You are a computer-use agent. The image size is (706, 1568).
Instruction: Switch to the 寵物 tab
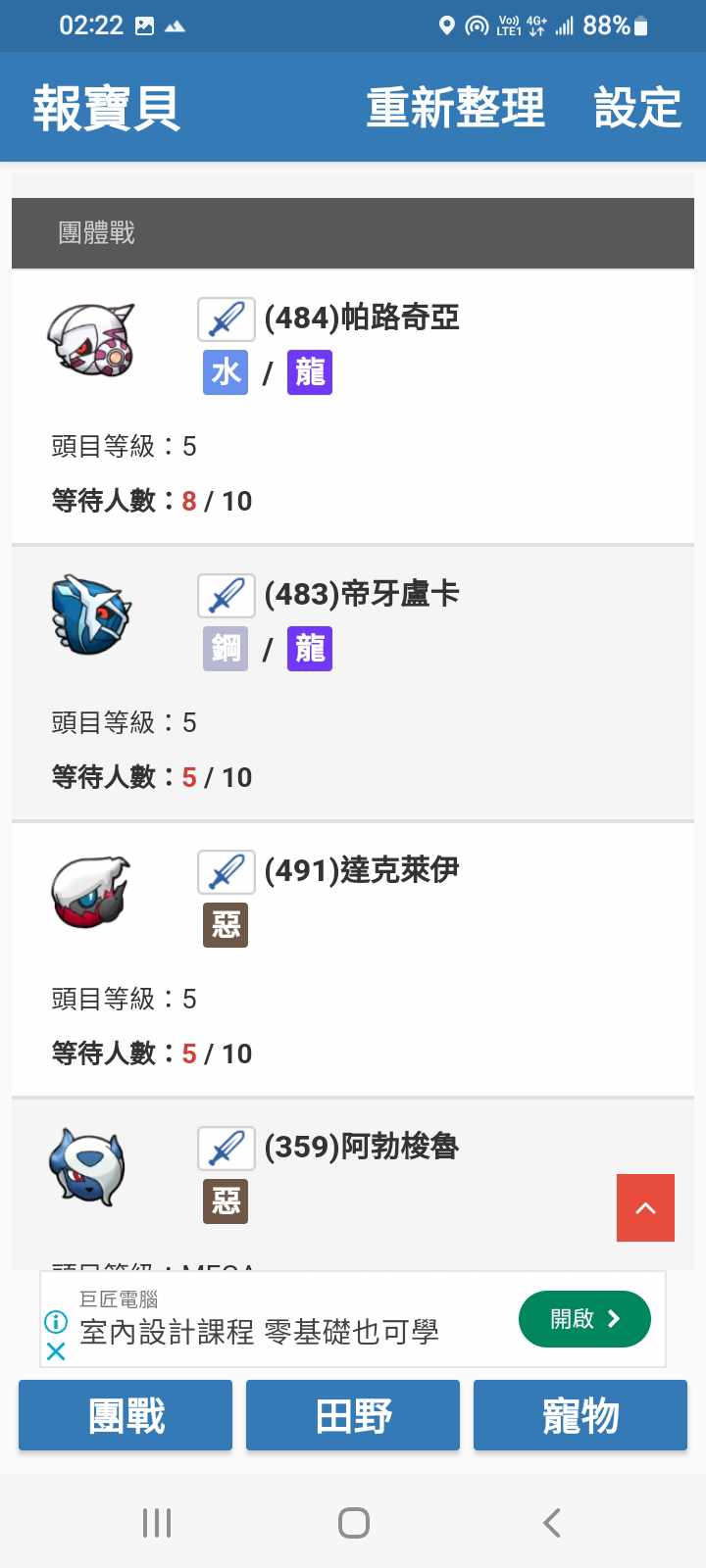[580, 1415]
